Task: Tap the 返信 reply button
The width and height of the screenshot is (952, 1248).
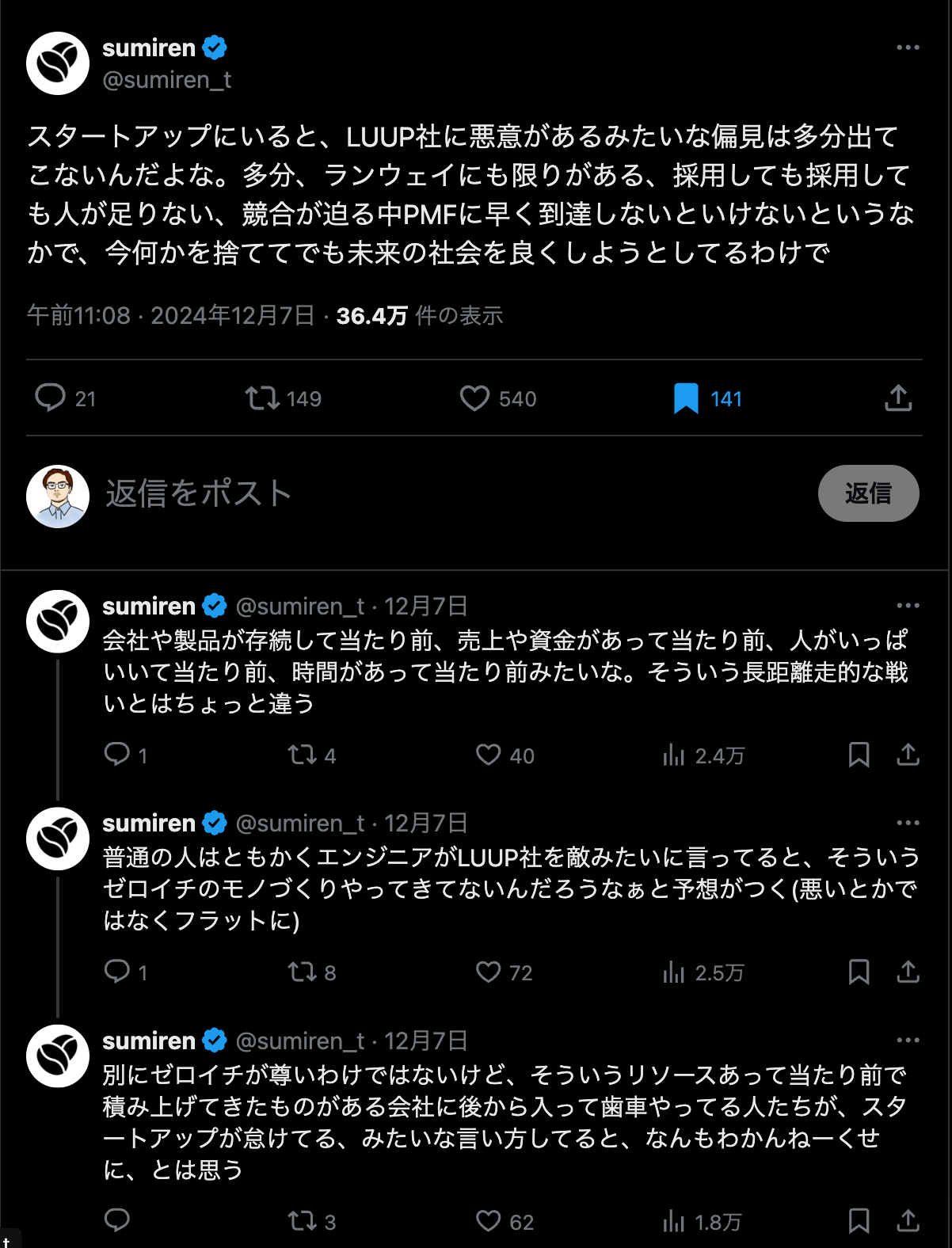Action: pyautogui.click(x=868, y=493)
